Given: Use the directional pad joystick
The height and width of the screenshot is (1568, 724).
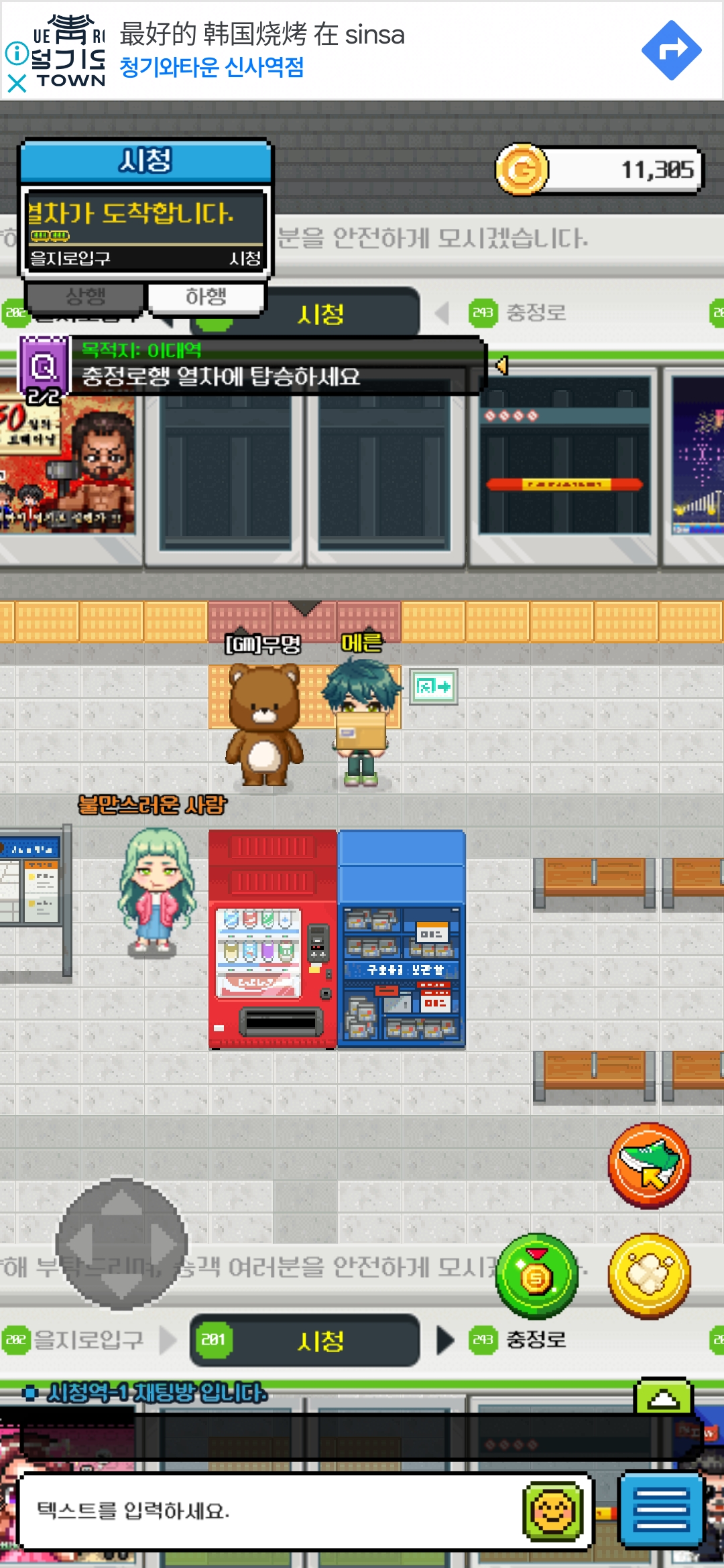Looking at the screenshot, I should pos(121,1244).
